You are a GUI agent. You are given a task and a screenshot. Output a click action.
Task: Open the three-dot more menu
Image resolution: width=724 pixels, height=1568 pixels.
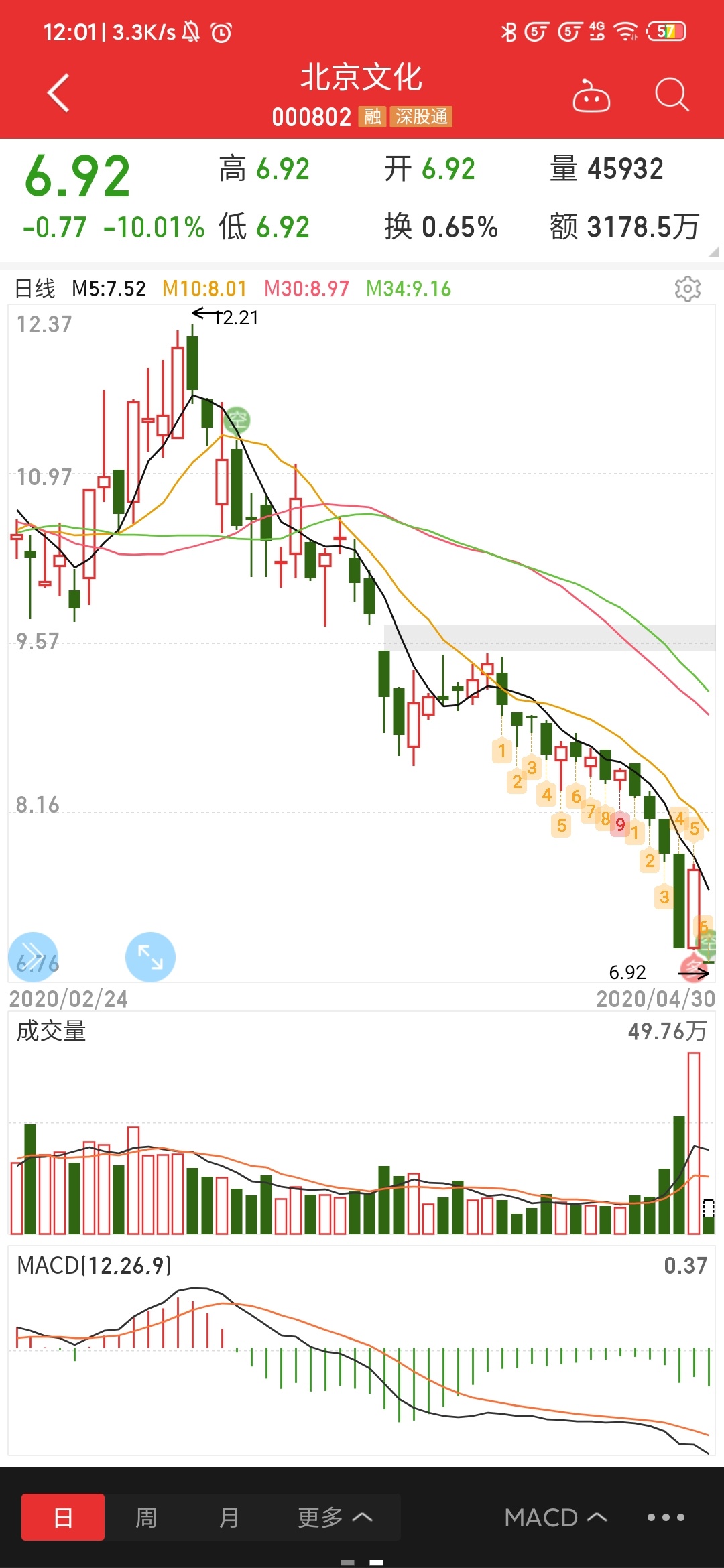tap(666, 1517)
